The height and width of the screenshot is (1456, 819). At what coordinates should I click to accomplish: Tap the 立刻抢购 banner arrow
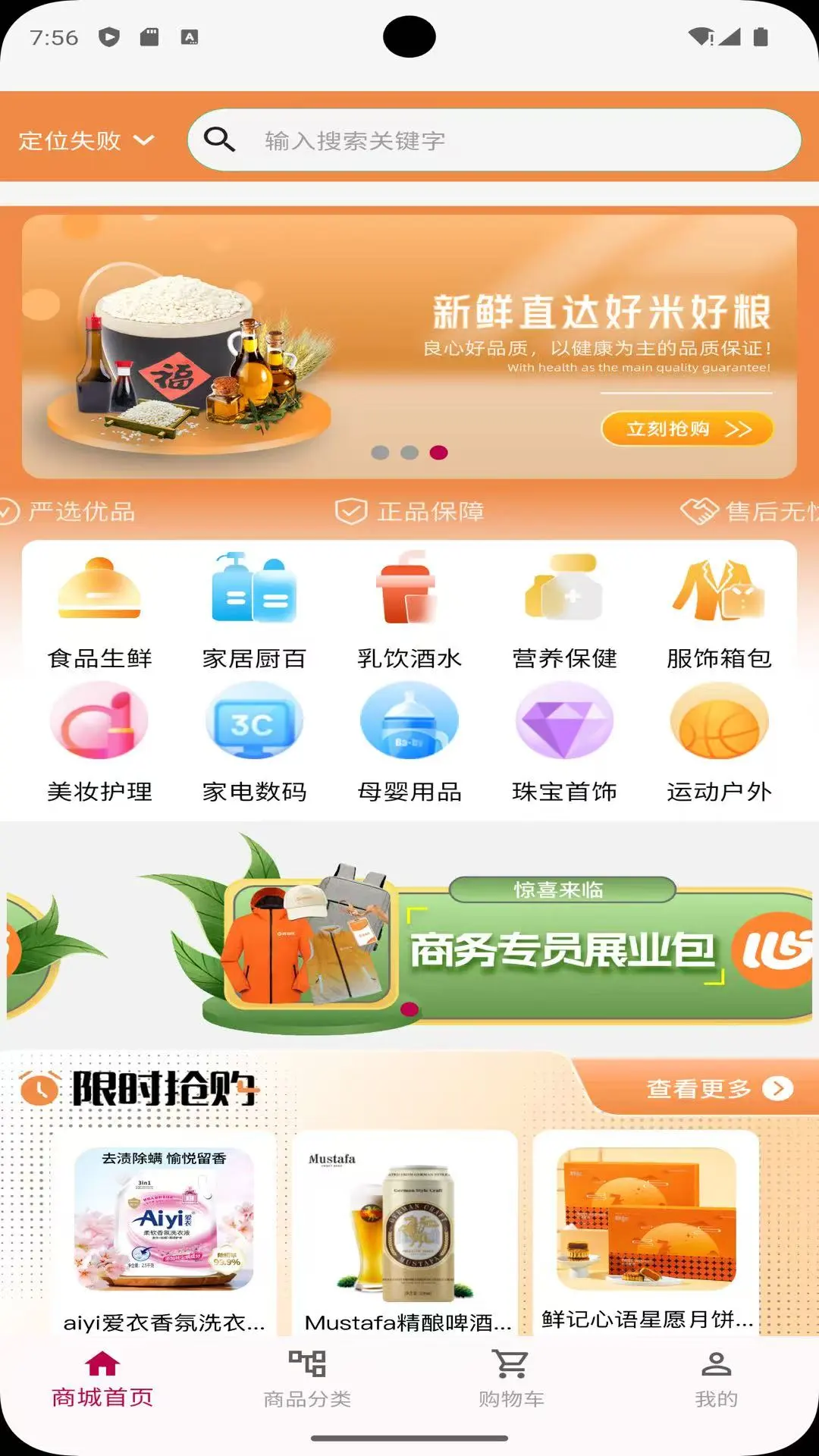[x=739, y=428]
